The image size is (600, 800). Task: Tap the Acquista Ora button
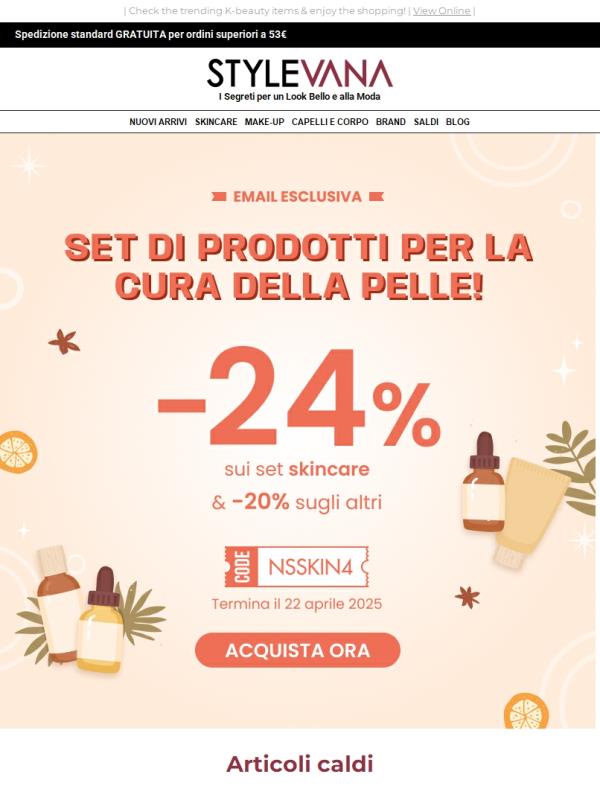click(297, 651)
